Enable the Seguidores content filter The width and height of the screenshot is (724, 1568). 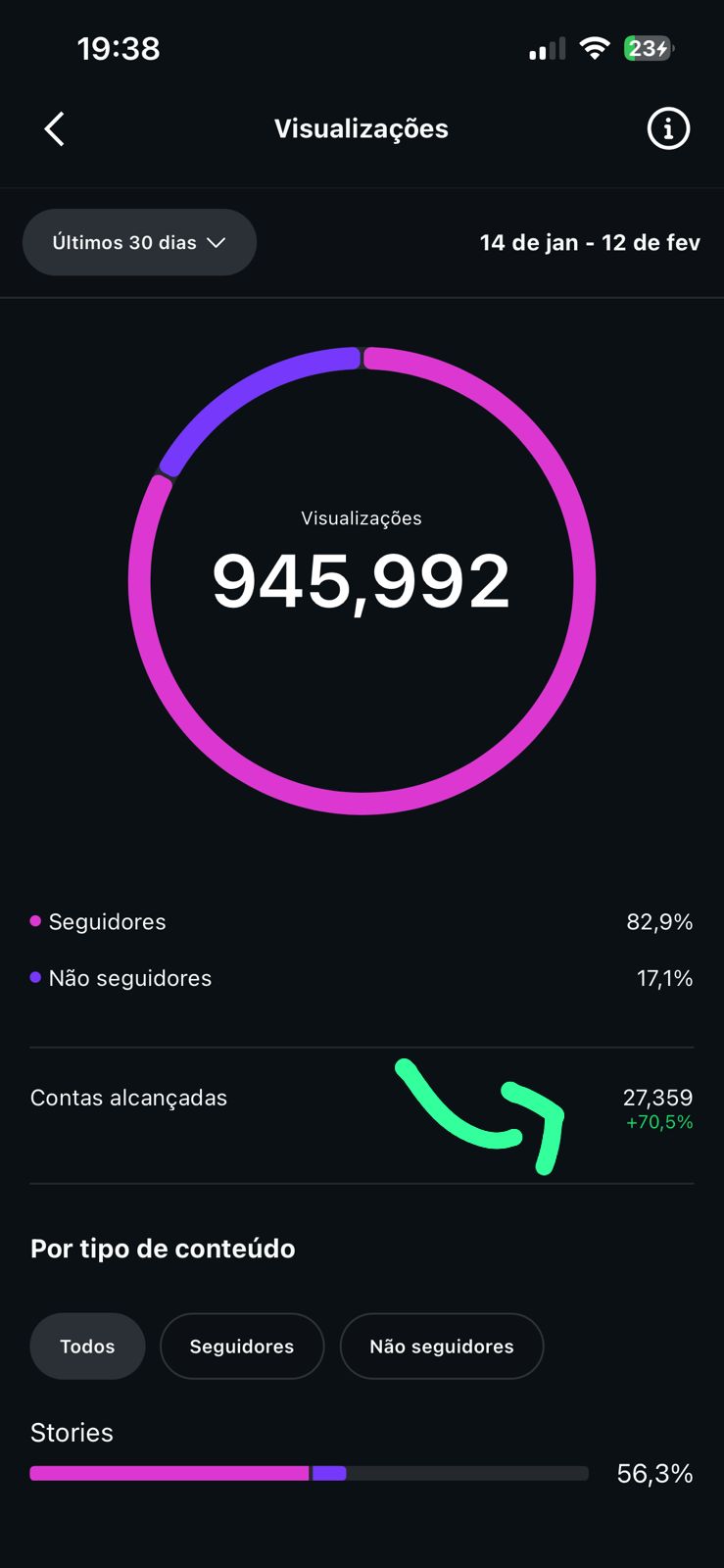242,1346
